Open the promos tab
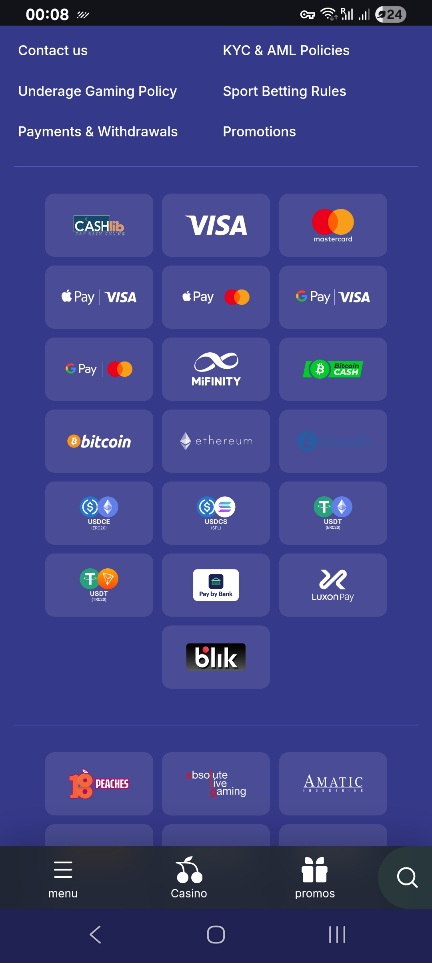Screen dimensions: 432x963 point(315,879)
